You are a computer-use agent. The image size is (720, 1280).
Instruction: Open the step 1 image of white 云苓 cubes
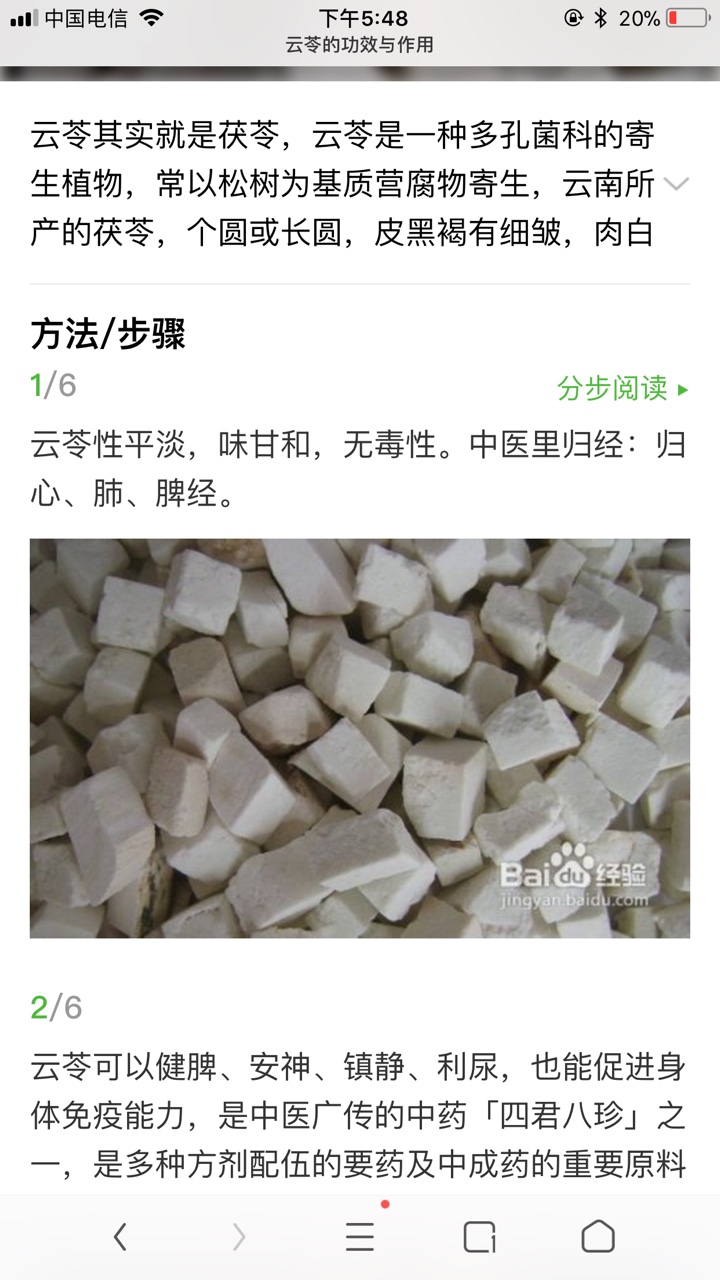tap(360, 738)
